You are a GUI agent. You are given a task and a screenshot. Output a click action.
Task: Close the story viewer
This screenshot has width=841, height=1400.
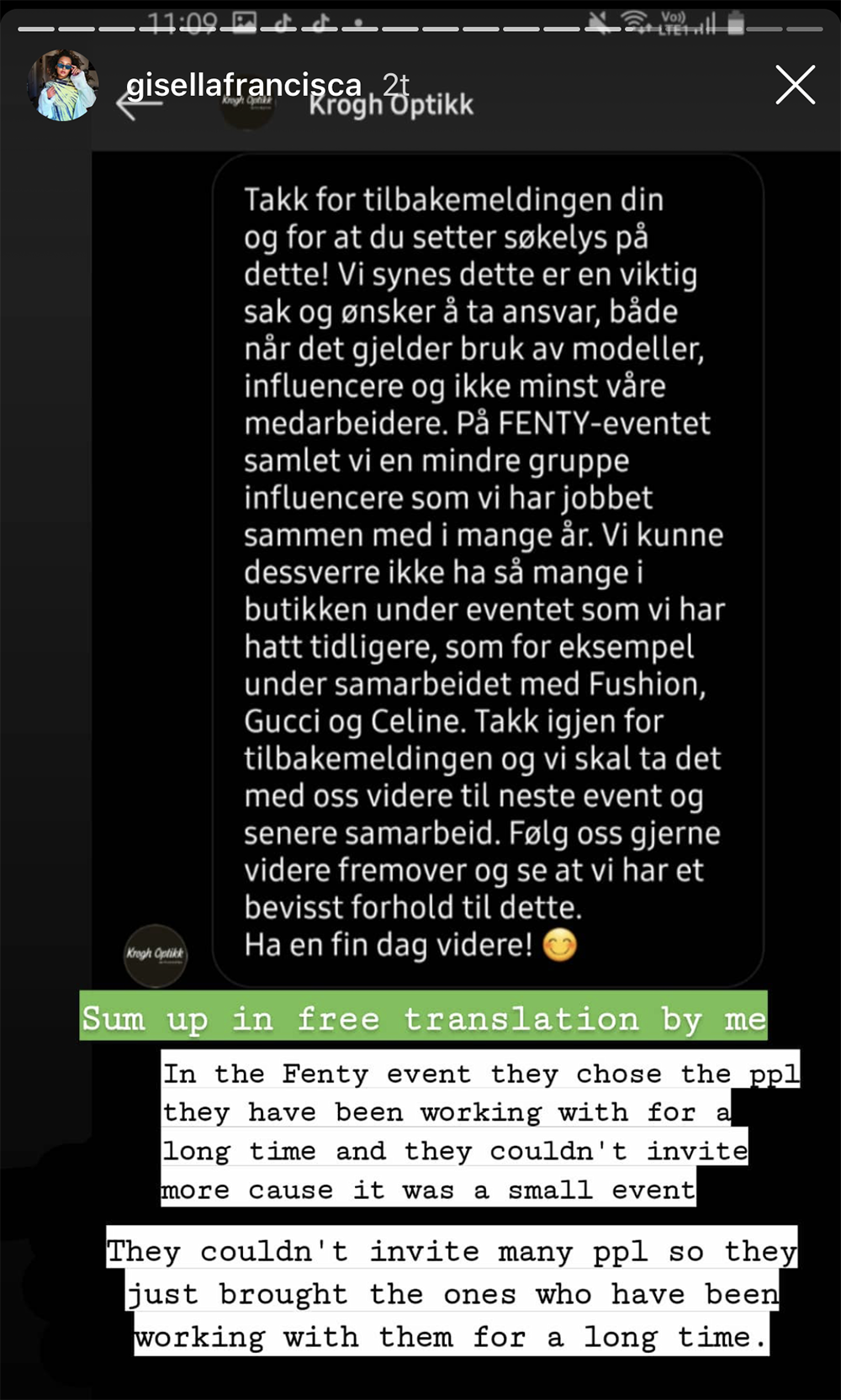pyautogui.click(x=795, y=85)
